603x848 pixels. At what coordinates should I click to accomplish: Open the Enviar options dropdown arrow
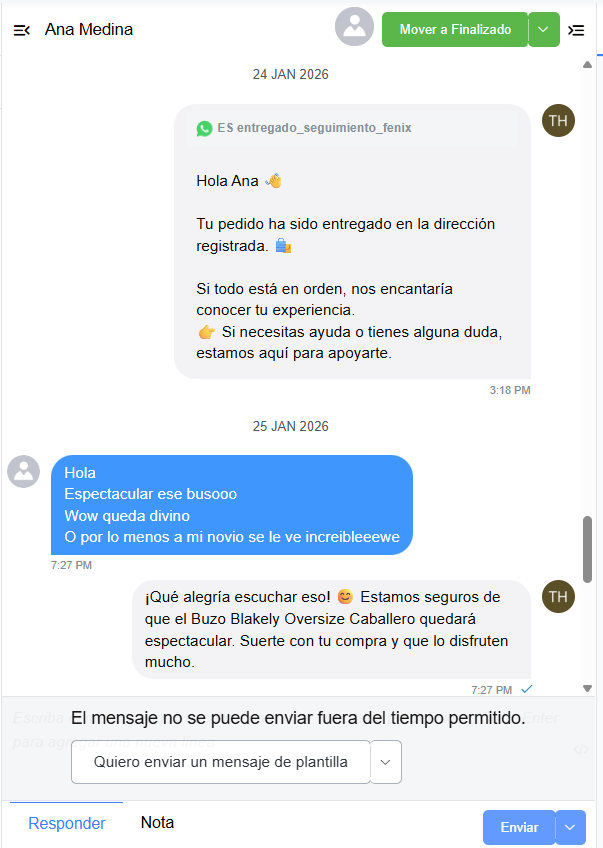(x=569, y=827)
